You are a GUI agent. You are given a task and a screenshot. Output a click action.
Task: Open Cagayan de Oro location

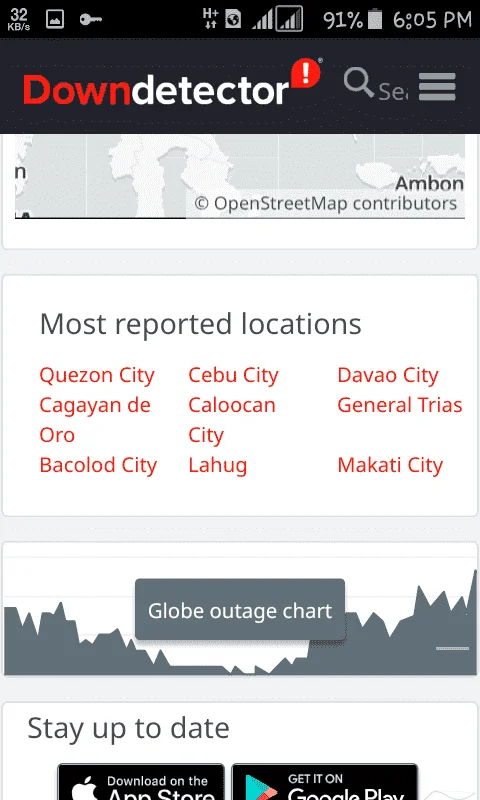point(95,420)
